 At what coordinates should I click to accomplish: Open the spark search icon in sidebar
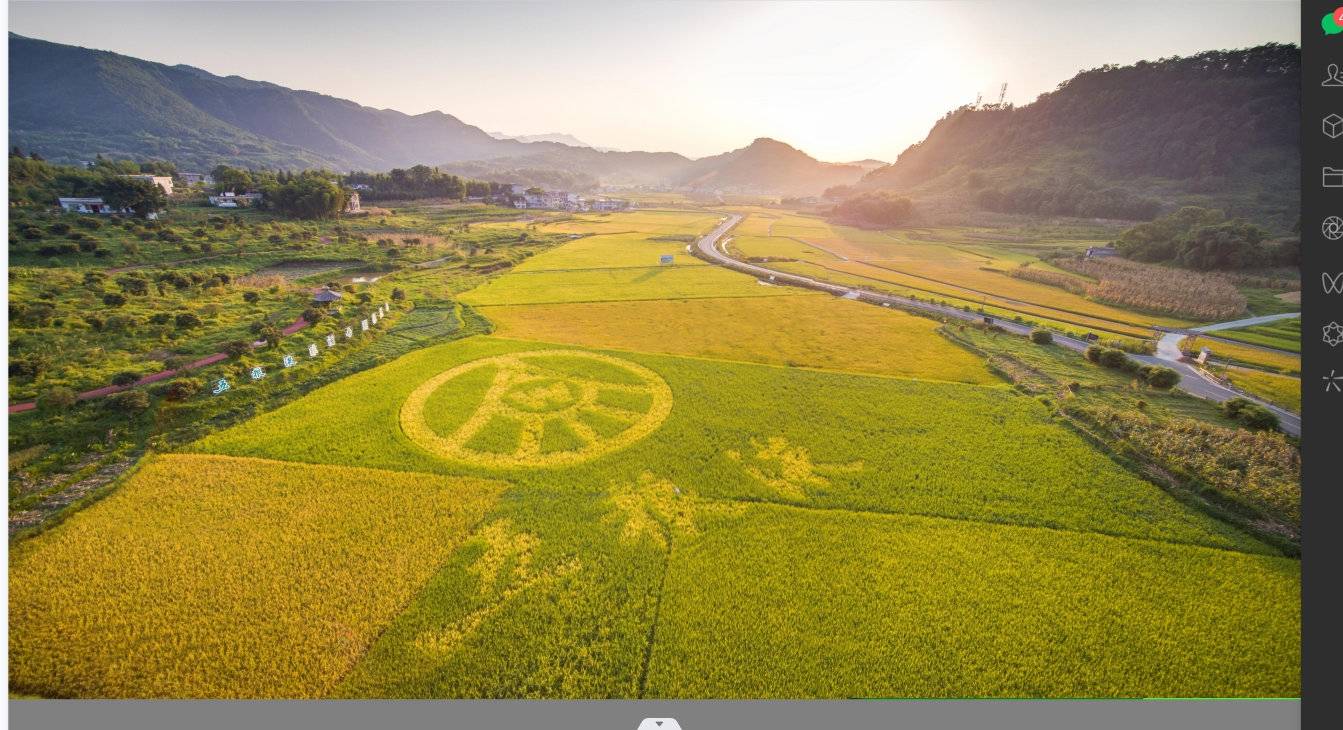pyautogui.click(x=1332, y=380)
